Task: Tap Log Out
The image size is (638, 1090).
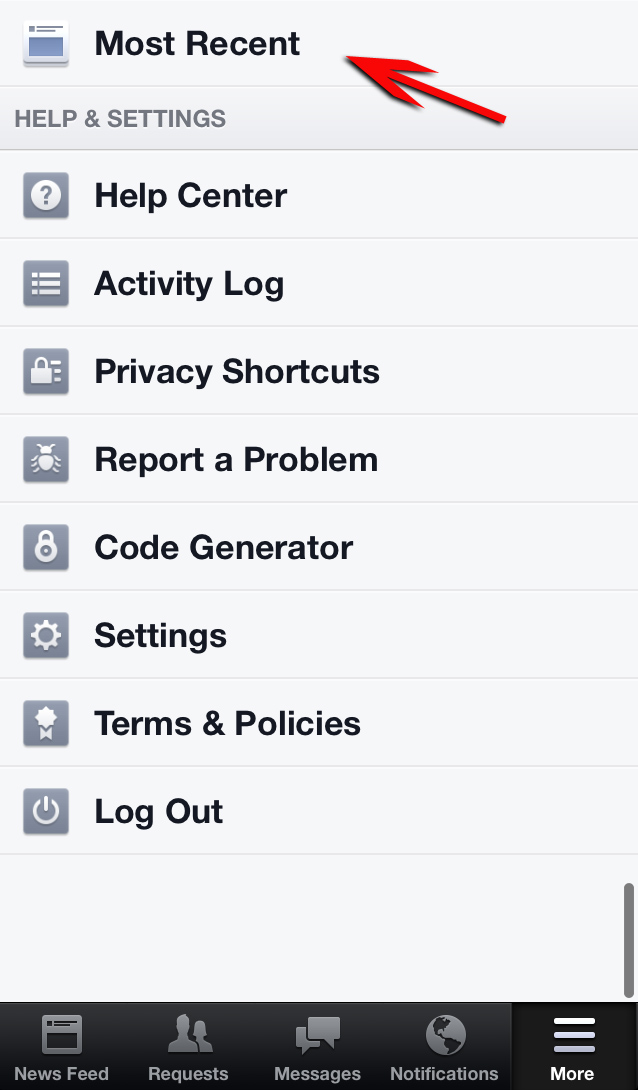Action: click(158, 812)
